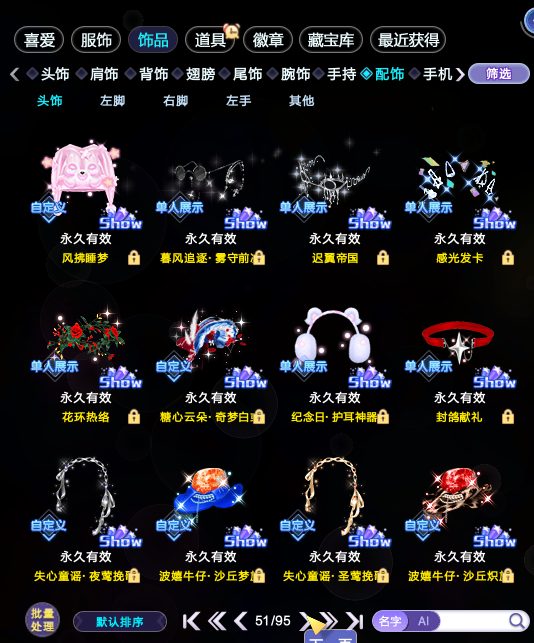The image size is (534, 643).
Task: Jump to the first page
Action: [x=191, y=621]
